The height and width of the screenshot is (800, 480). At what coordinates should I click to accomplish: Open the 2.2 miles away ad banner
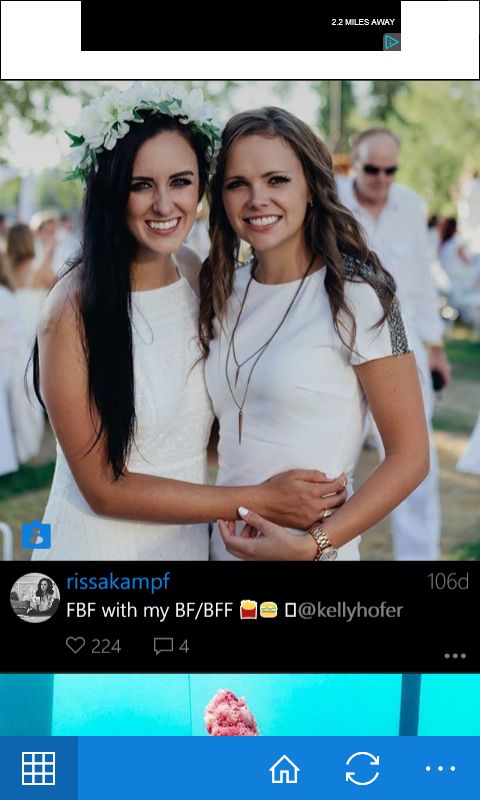pos(241,26)
